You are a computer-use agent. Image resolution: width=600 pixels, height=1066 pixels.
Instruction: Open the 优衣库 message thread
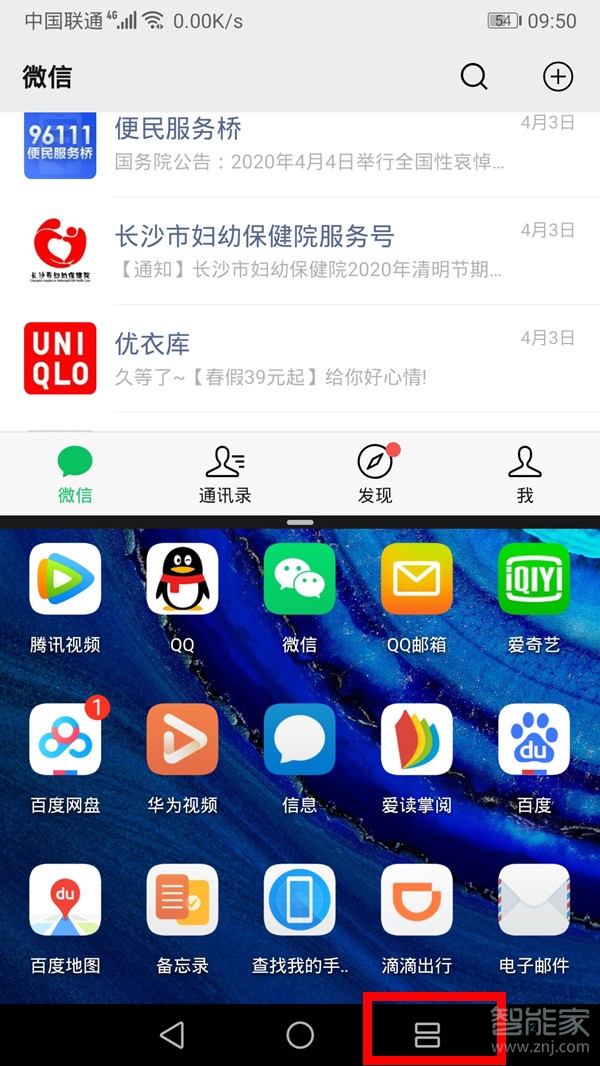(x=300, y=358)
